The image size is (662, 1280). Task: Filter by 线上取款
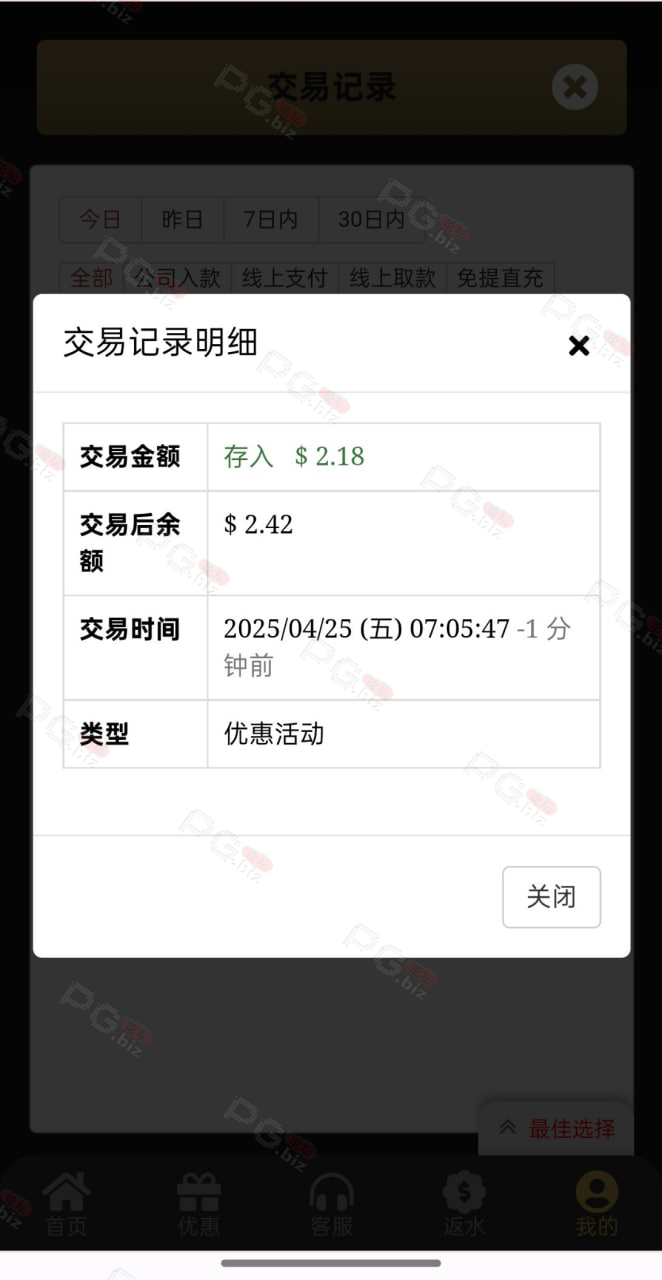point(393,277)
